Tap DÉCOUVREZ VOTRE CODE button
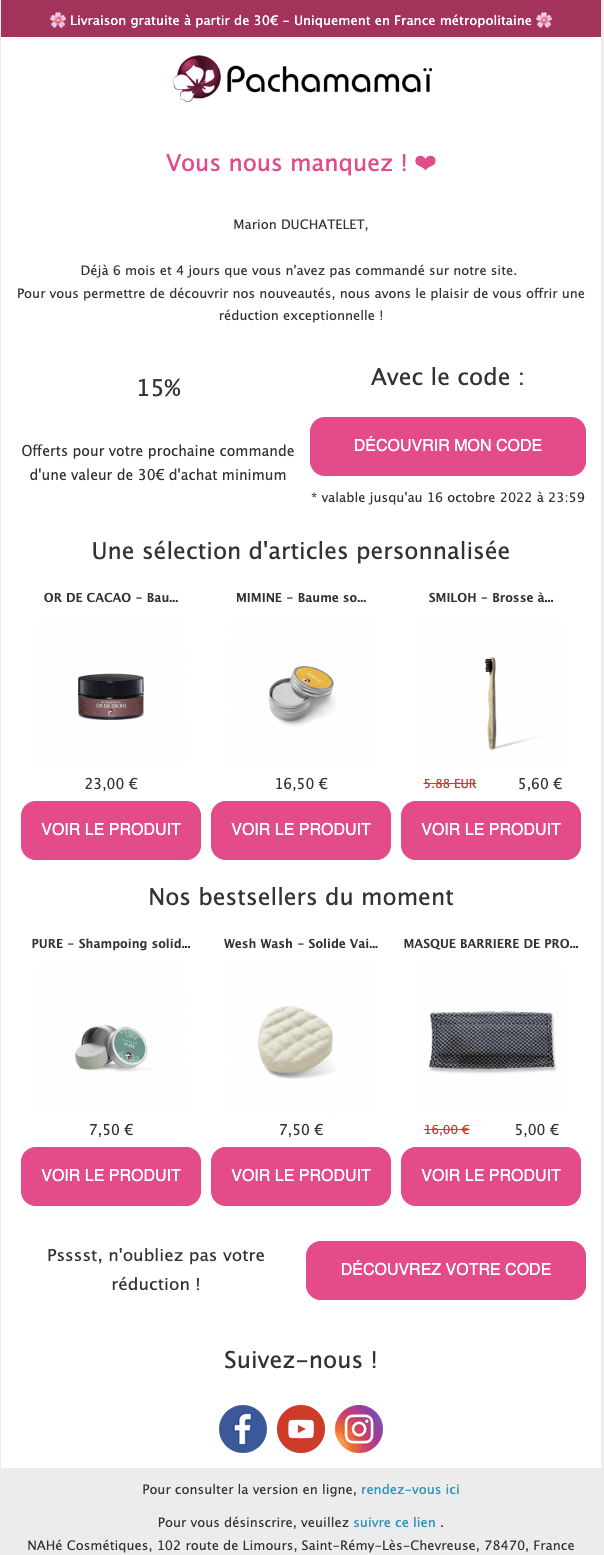This screenshot has width=604, height=1555. 446,1270
